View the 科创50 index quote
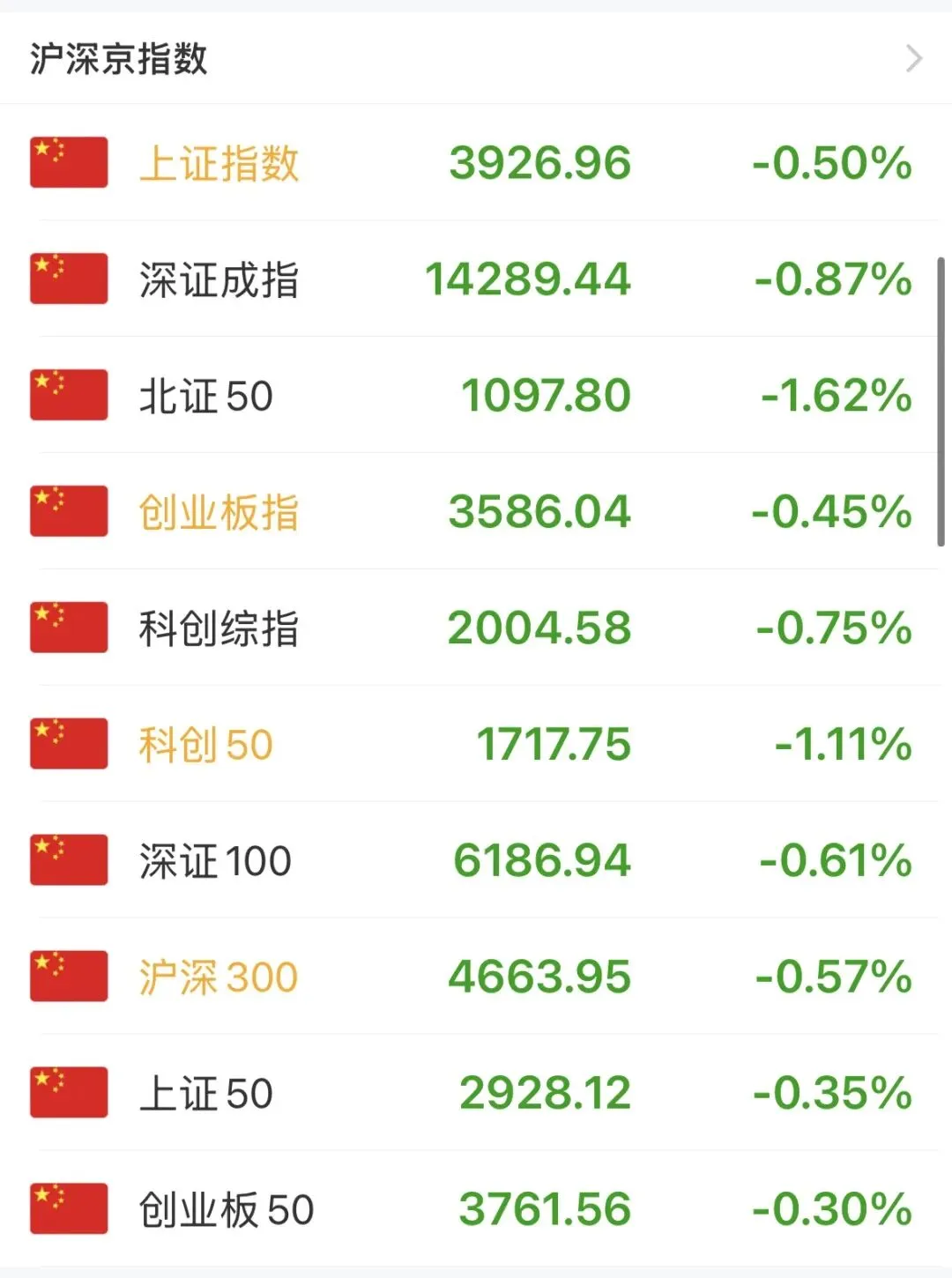The height and width of the screenshot is (1278, 952). point(476,744)
